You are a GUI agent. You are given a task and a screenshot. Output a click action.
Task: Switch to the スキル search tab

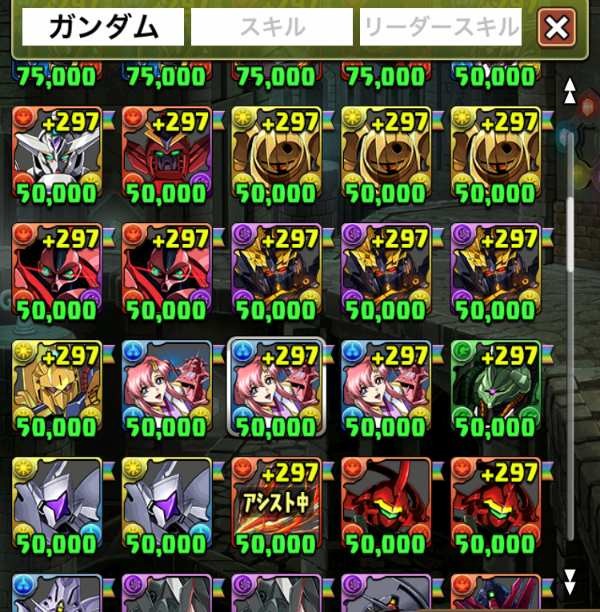point(271,27)
